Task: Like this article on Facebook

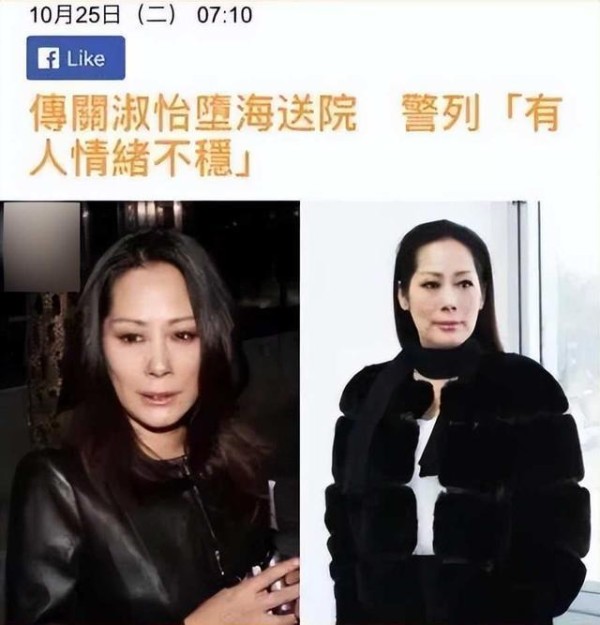Action: [x=75, y=59]
